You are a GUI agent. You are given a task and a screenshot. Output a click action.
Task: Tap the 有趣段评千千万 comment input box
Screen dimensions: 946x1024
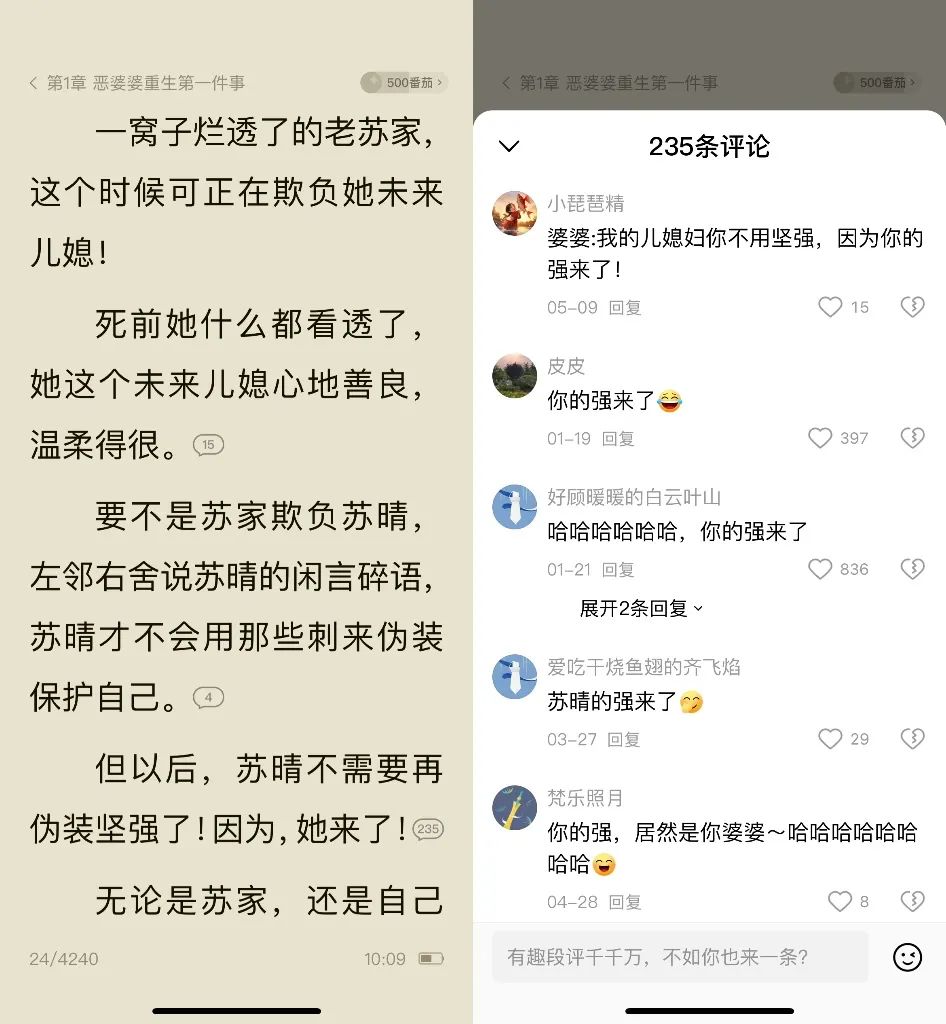(680, 957)
